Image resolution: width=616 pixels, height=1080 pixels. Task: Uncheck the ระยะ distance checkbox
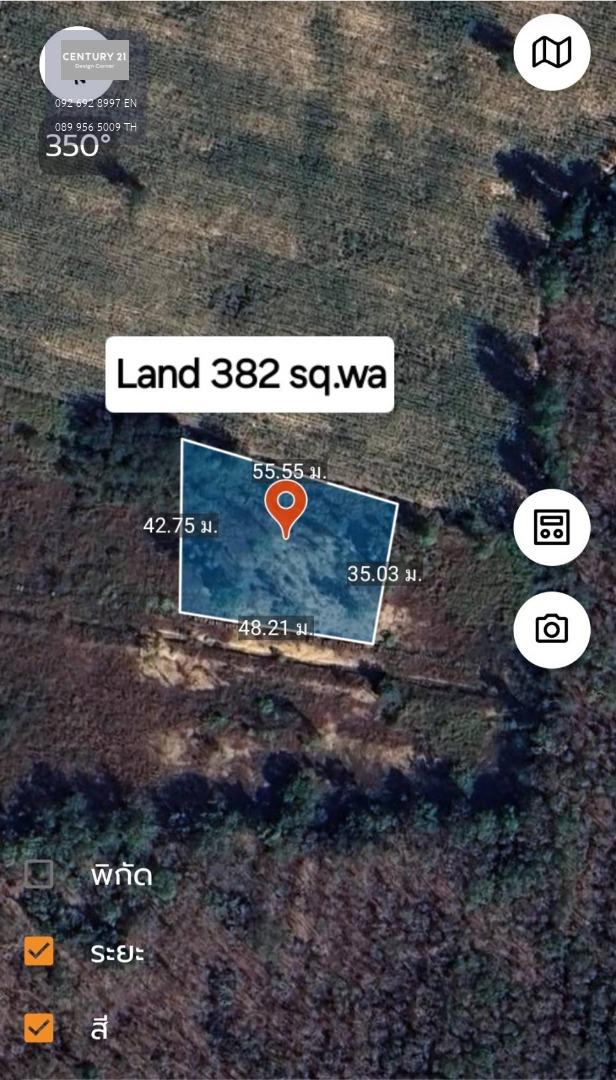tap(39, 951)
